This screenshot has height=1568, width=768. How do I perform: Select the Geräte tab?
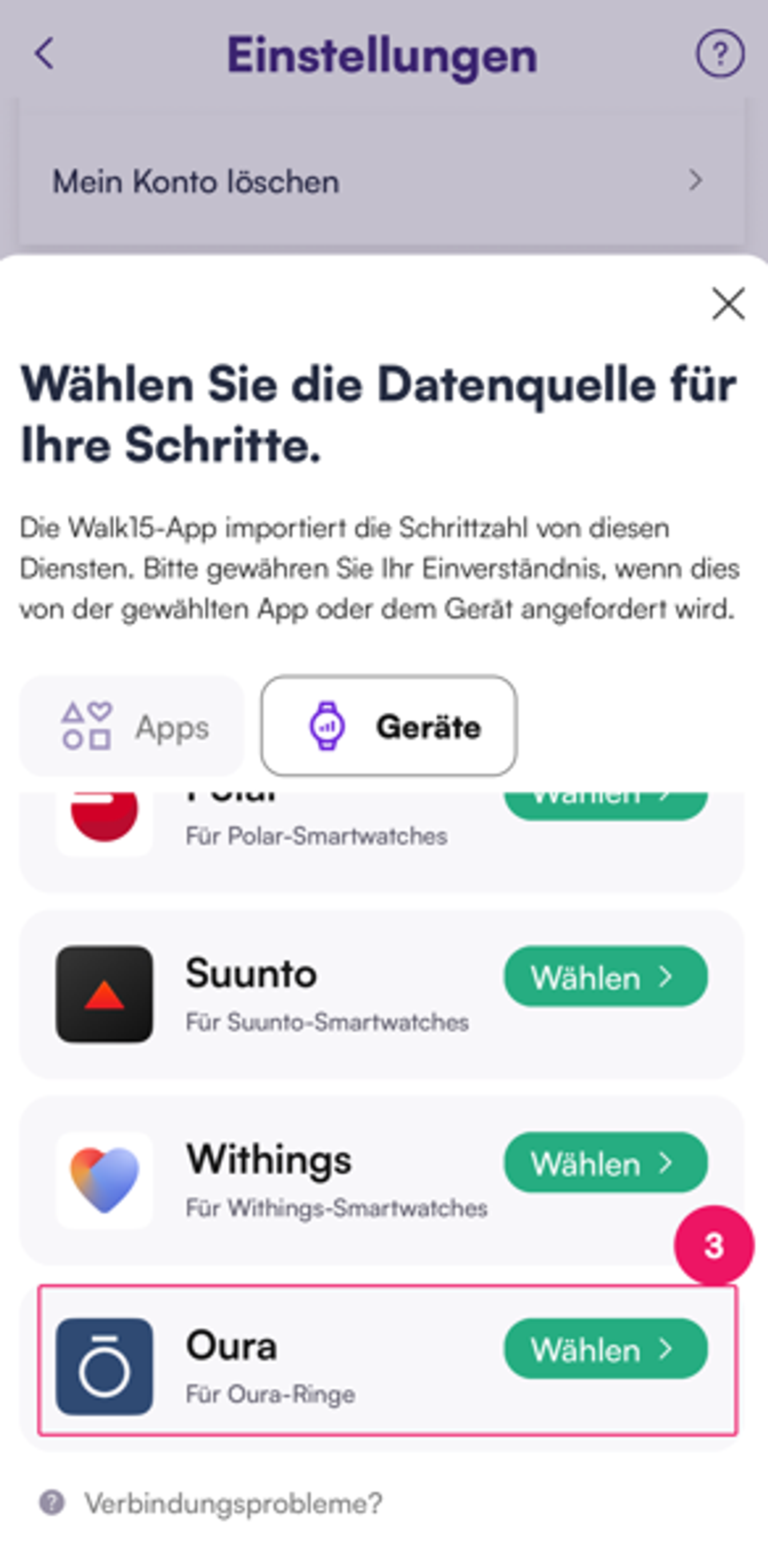coord(389,726)
